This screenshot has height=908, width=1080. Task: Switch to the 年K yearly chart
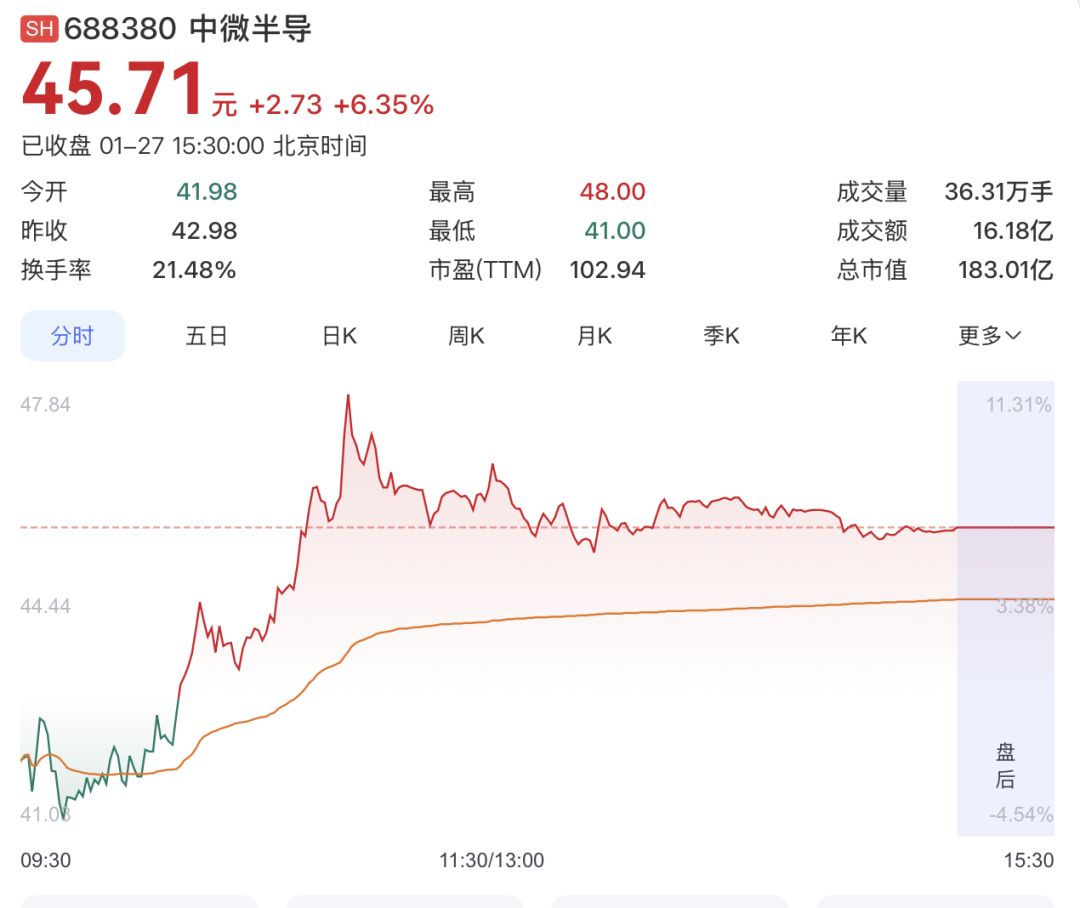[x=849, y=336]
